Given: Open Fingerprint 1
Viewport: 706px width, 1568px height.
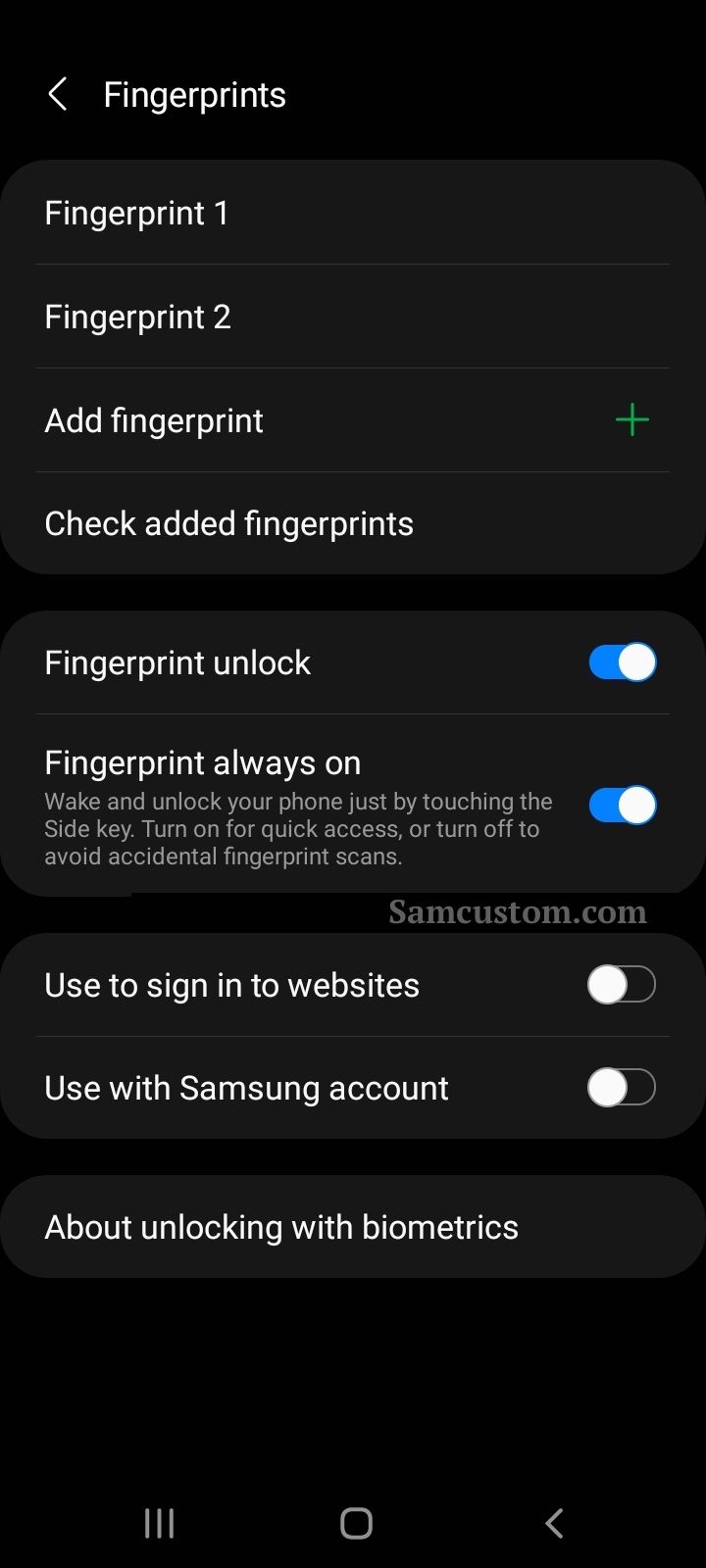Looking at the screenshot, I should coord(353,213).
